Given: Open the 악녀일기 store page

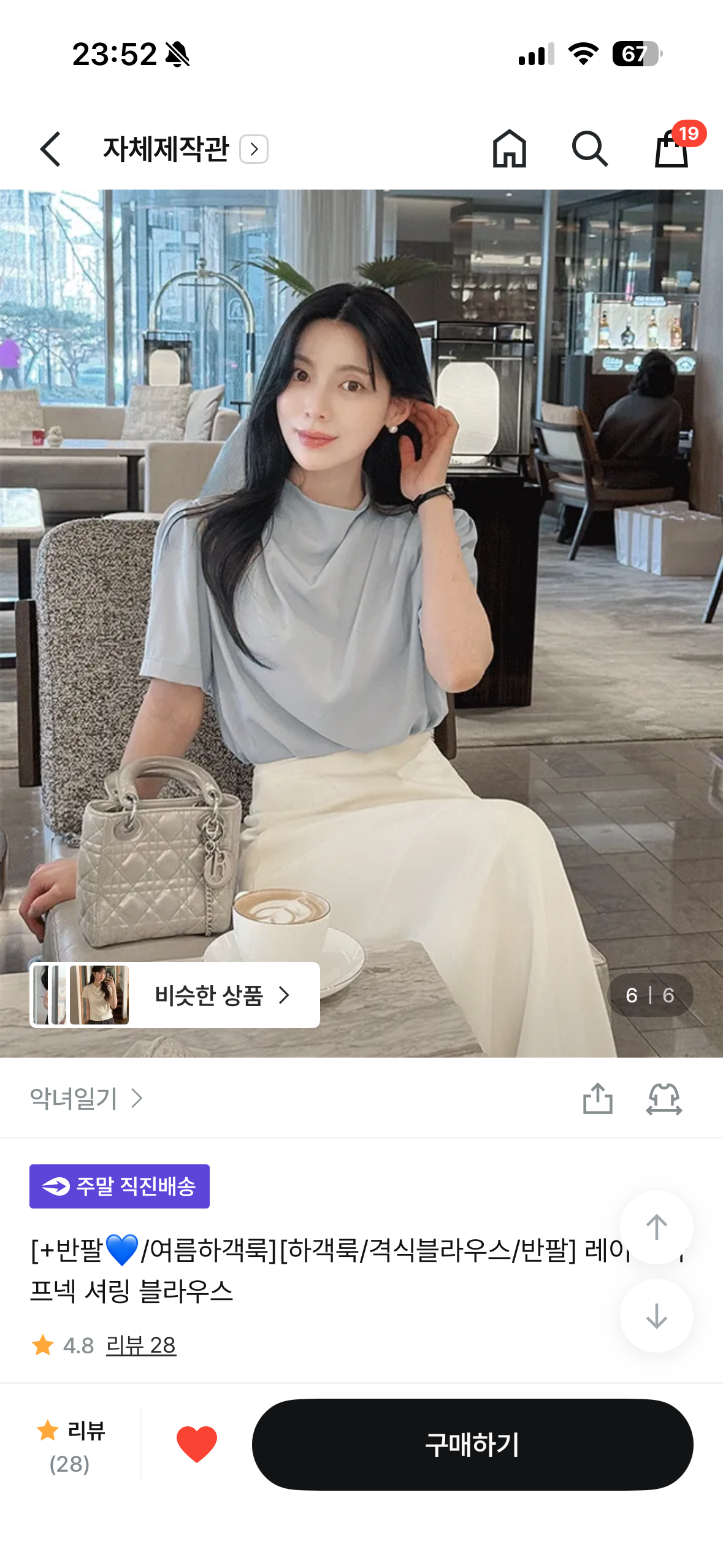Looking at the screenshot, I should 86,1098.
